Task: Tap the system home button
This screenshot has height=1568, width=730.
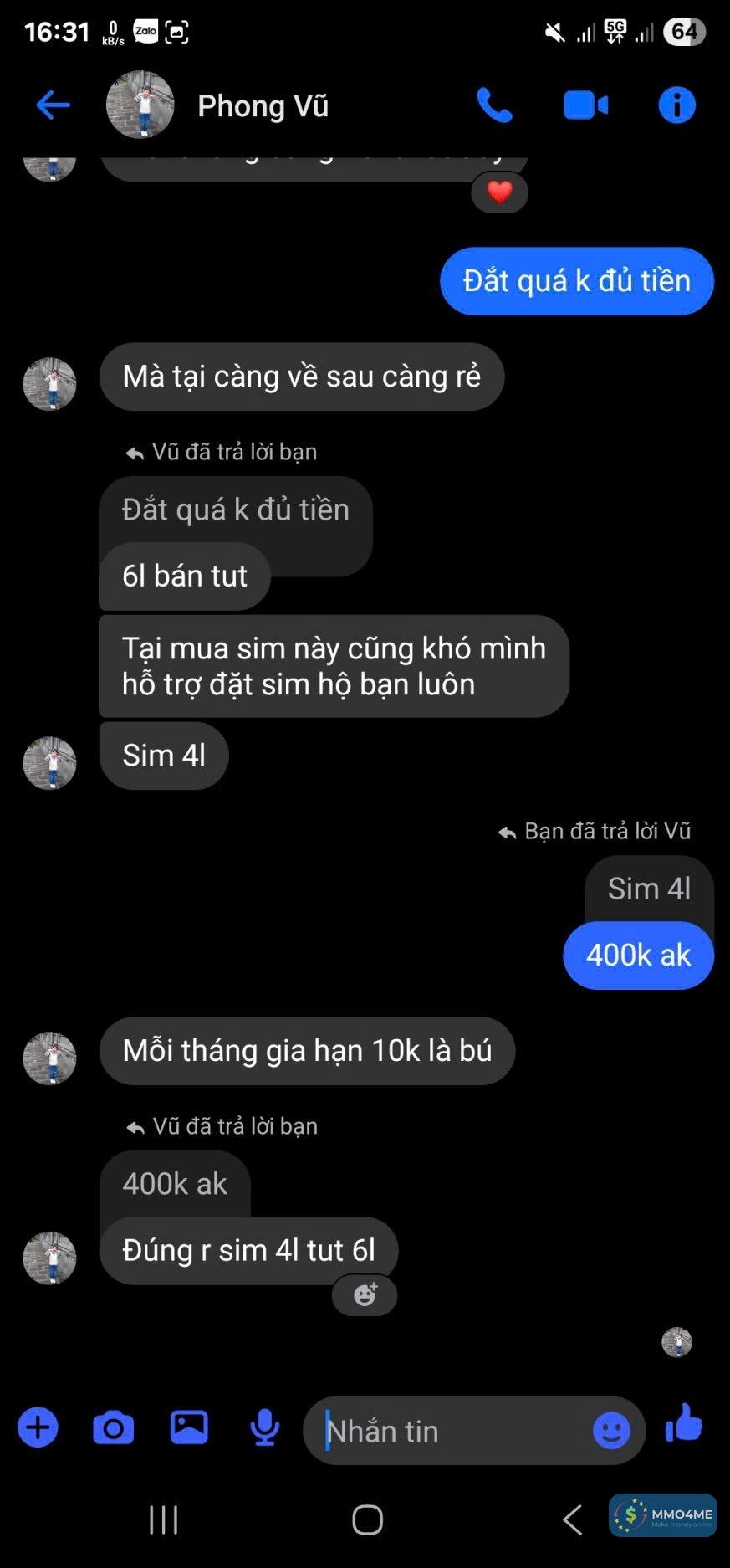Action: point(367,1519)
